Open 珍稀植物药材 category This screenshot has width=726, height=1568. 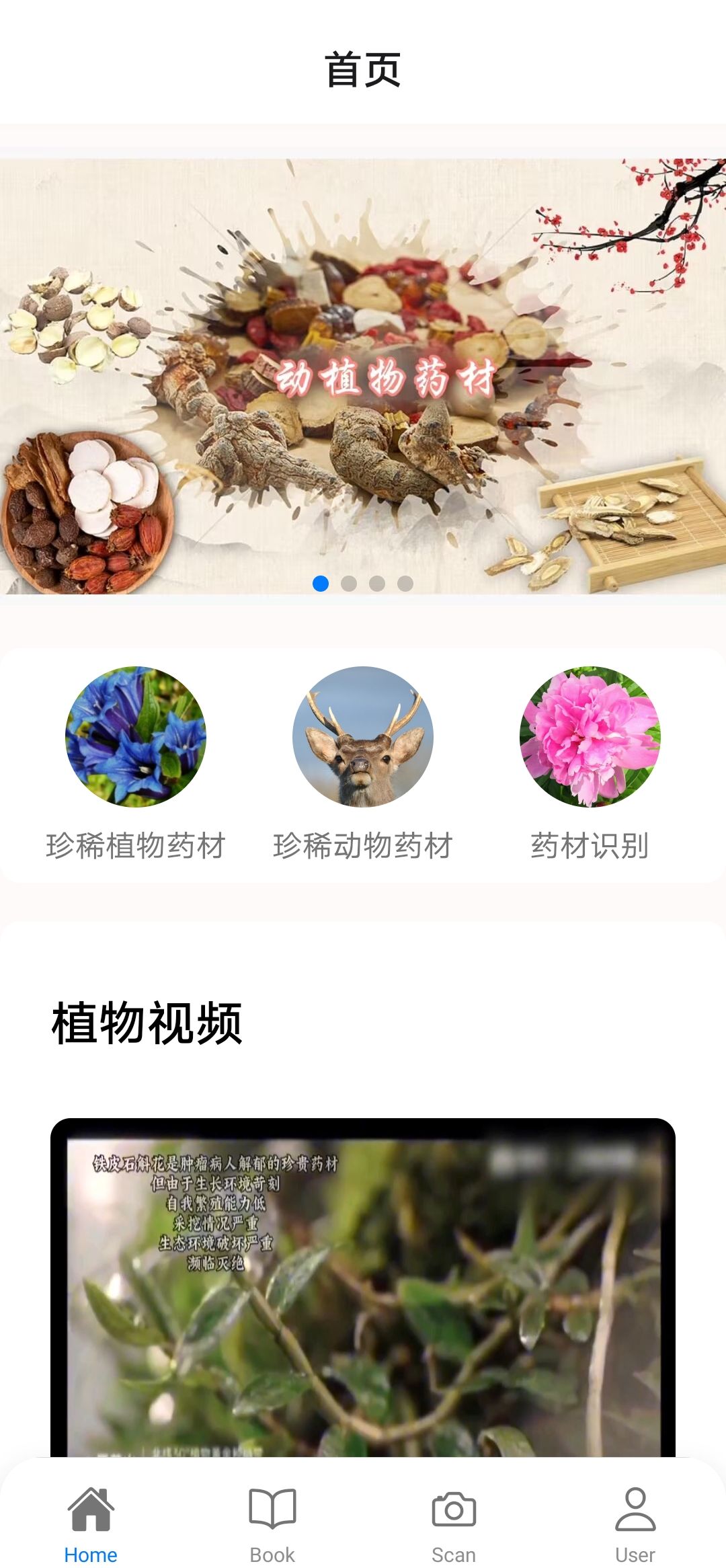136,764
